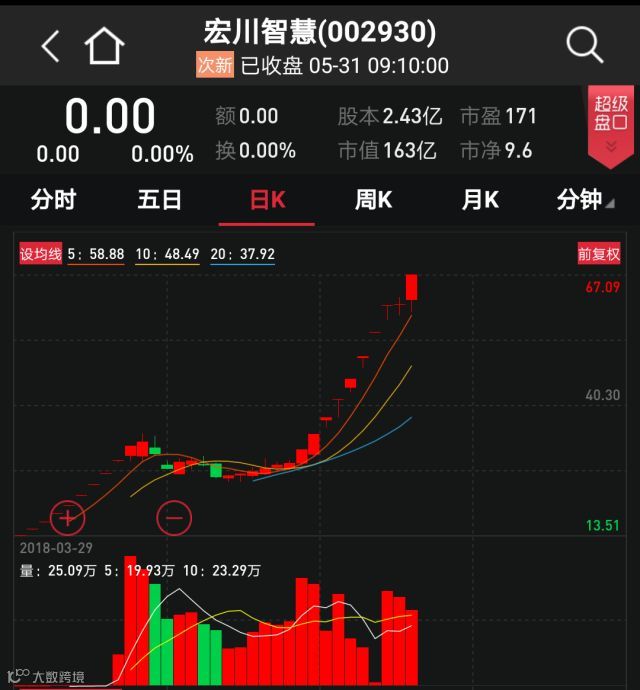Viewport: 640px width, 690px height.
Task: Switch to the 五日 chart tab
Action: [x=160, y=200]
